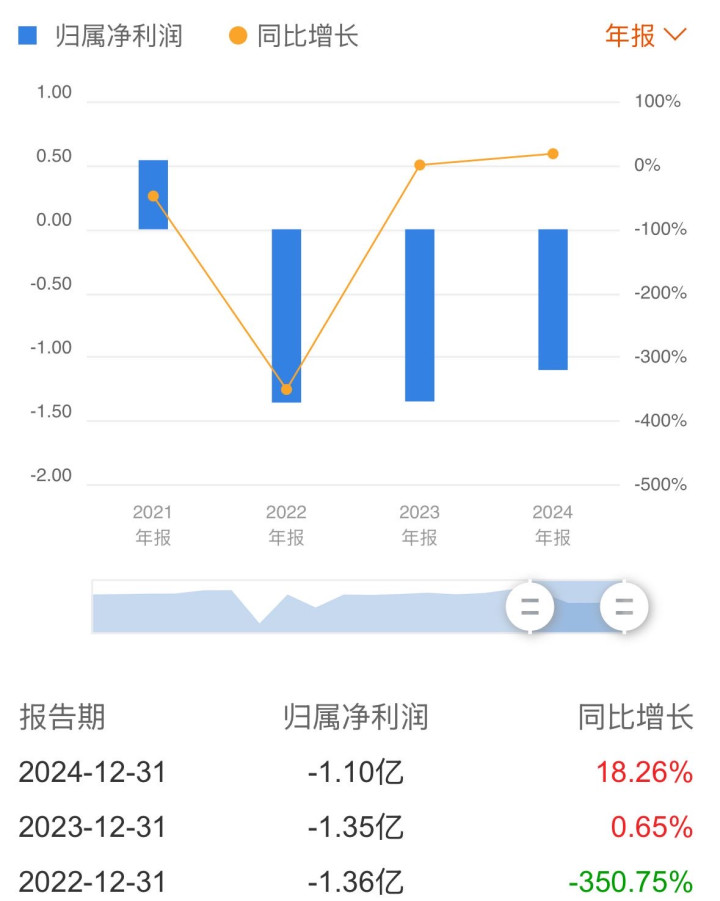Select the 2021 年报 bar in chart
The width and height of the screenshot is (720, 901).
(x=153, y=195)
